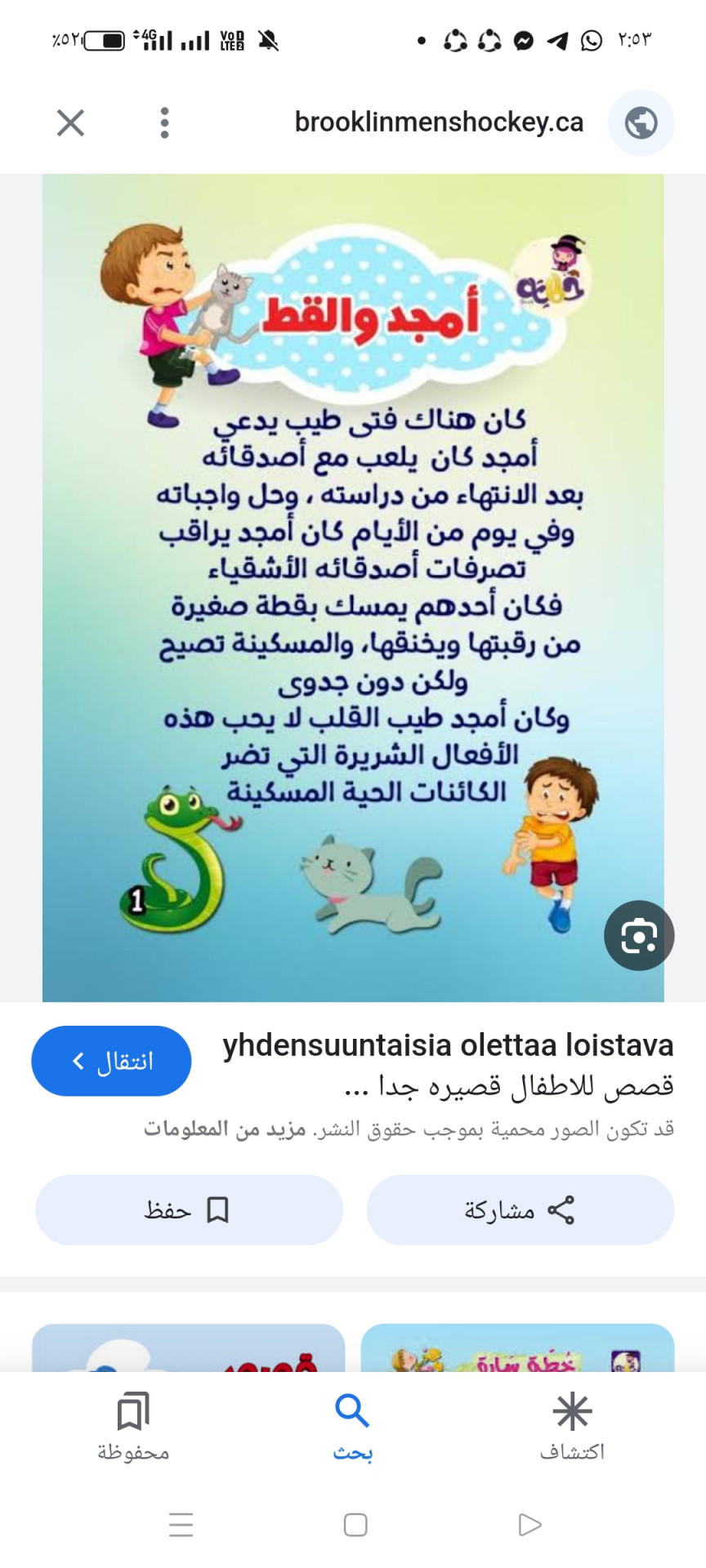Open مزيد من المعلومات link
Viewport: 706px width, 1568px height.
(225, 1129)
